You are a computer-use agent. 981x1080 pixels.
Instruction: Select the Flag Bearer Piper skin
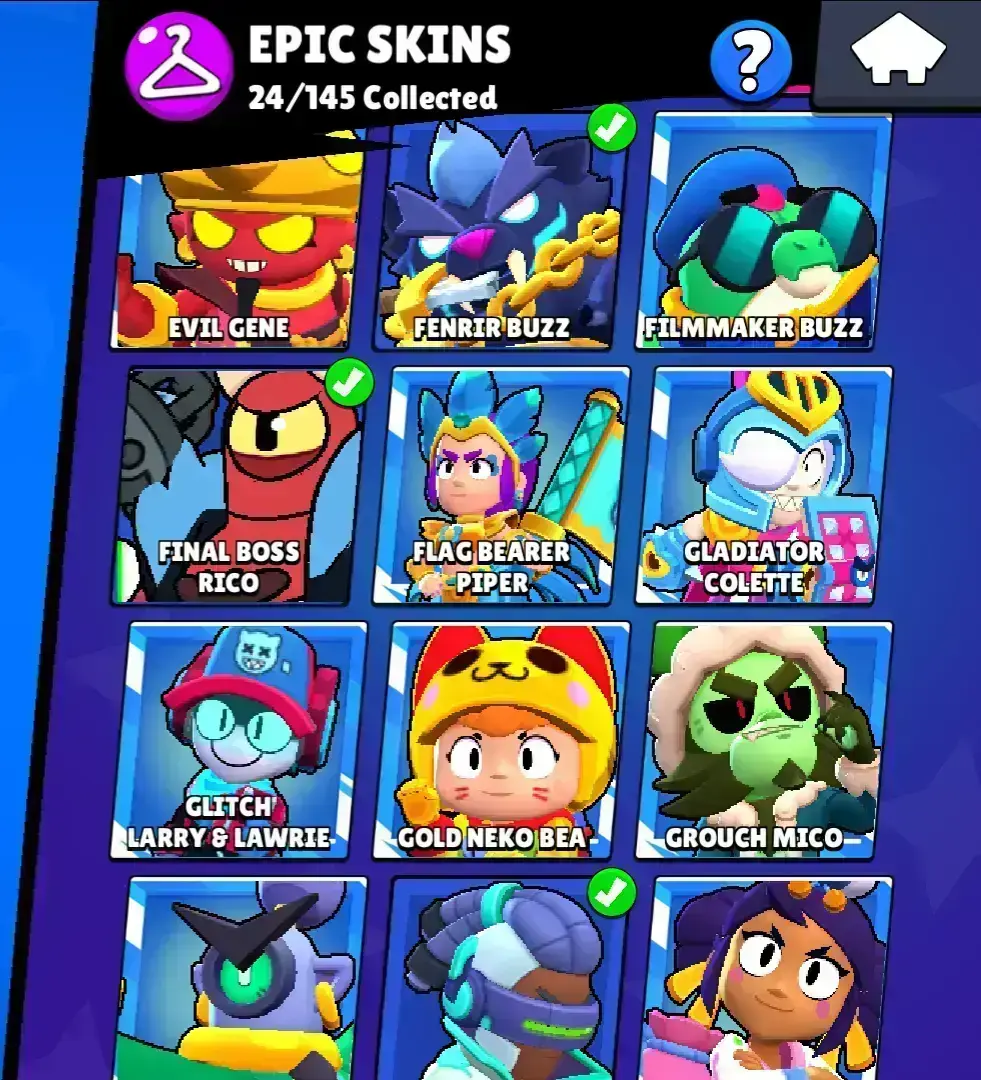(x=502, y=485)
